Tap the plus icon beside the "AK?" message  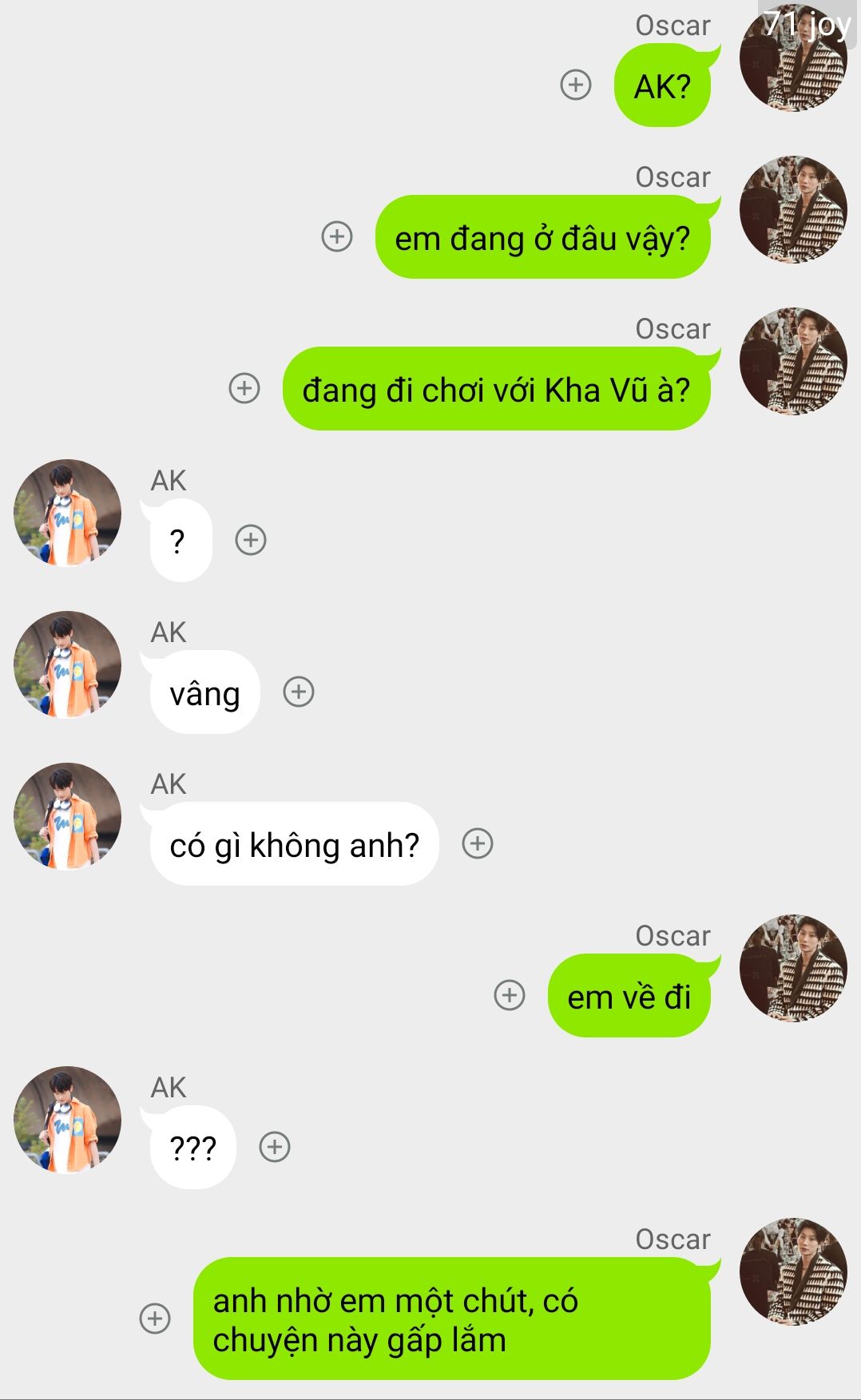click(576, 85)
